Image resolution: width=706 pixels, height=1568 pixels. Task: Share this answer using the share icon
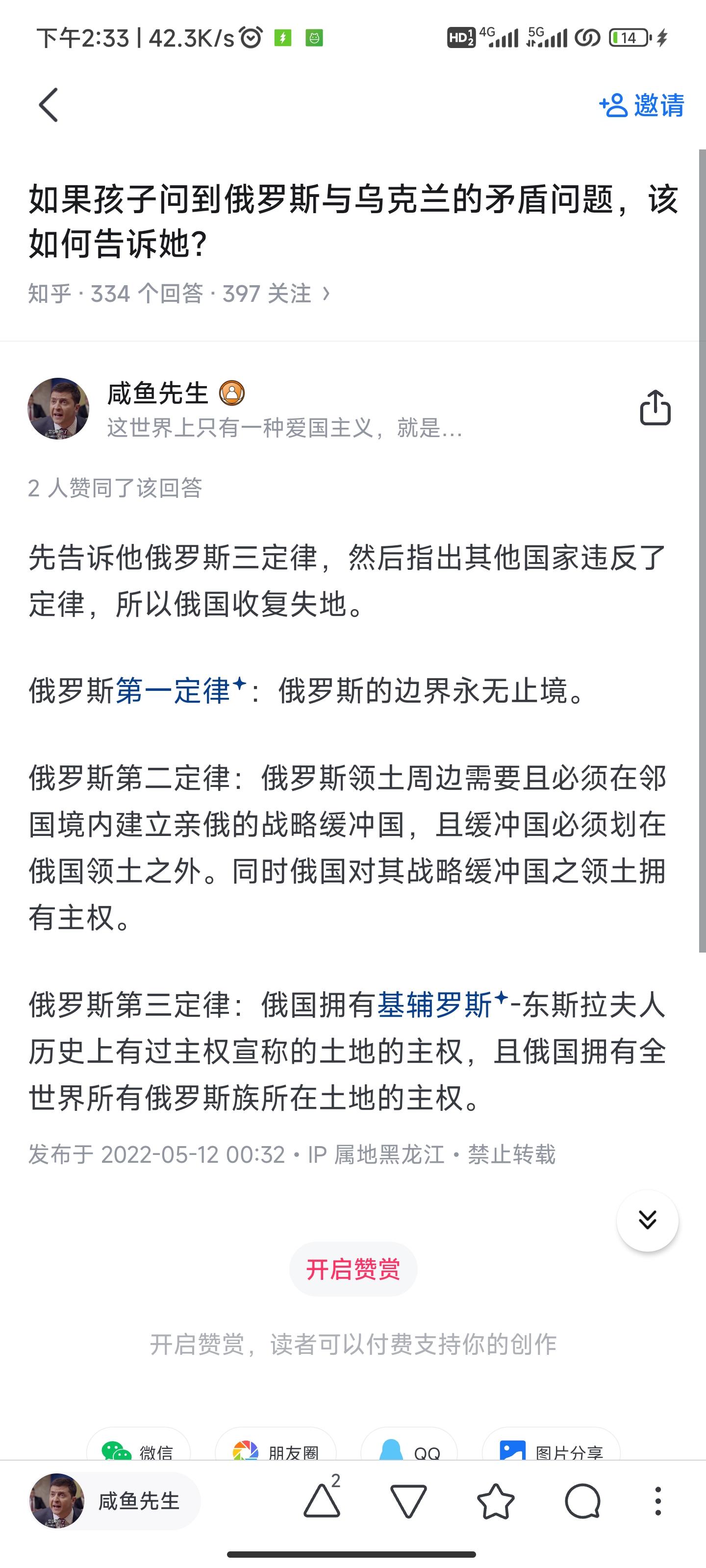click(x=656, y=408)
